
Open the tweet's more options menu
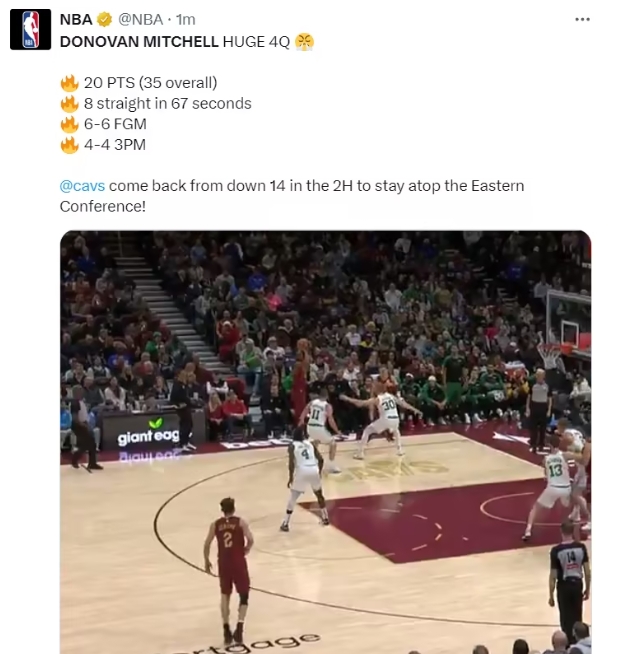582,19
